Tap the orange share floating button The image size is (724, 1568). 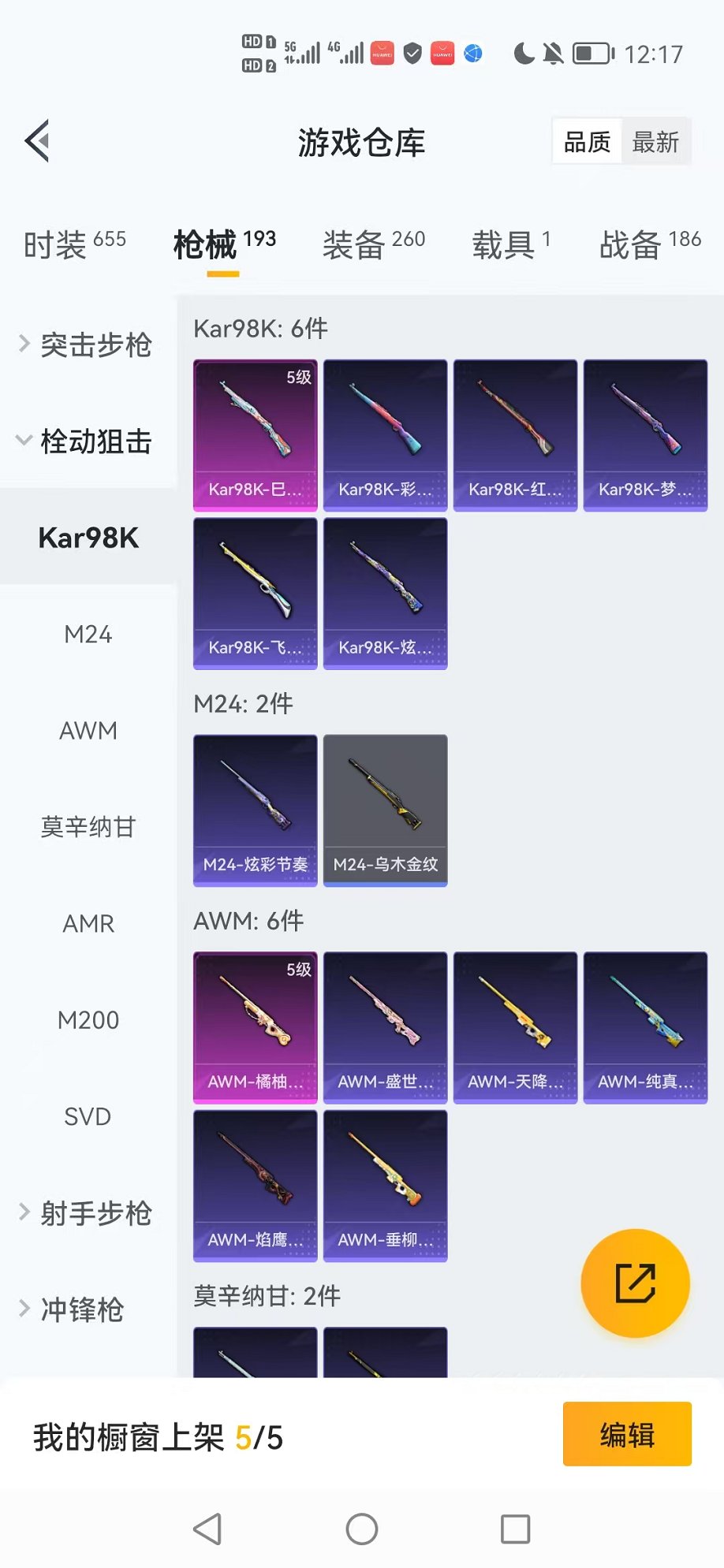(635, 1283)
